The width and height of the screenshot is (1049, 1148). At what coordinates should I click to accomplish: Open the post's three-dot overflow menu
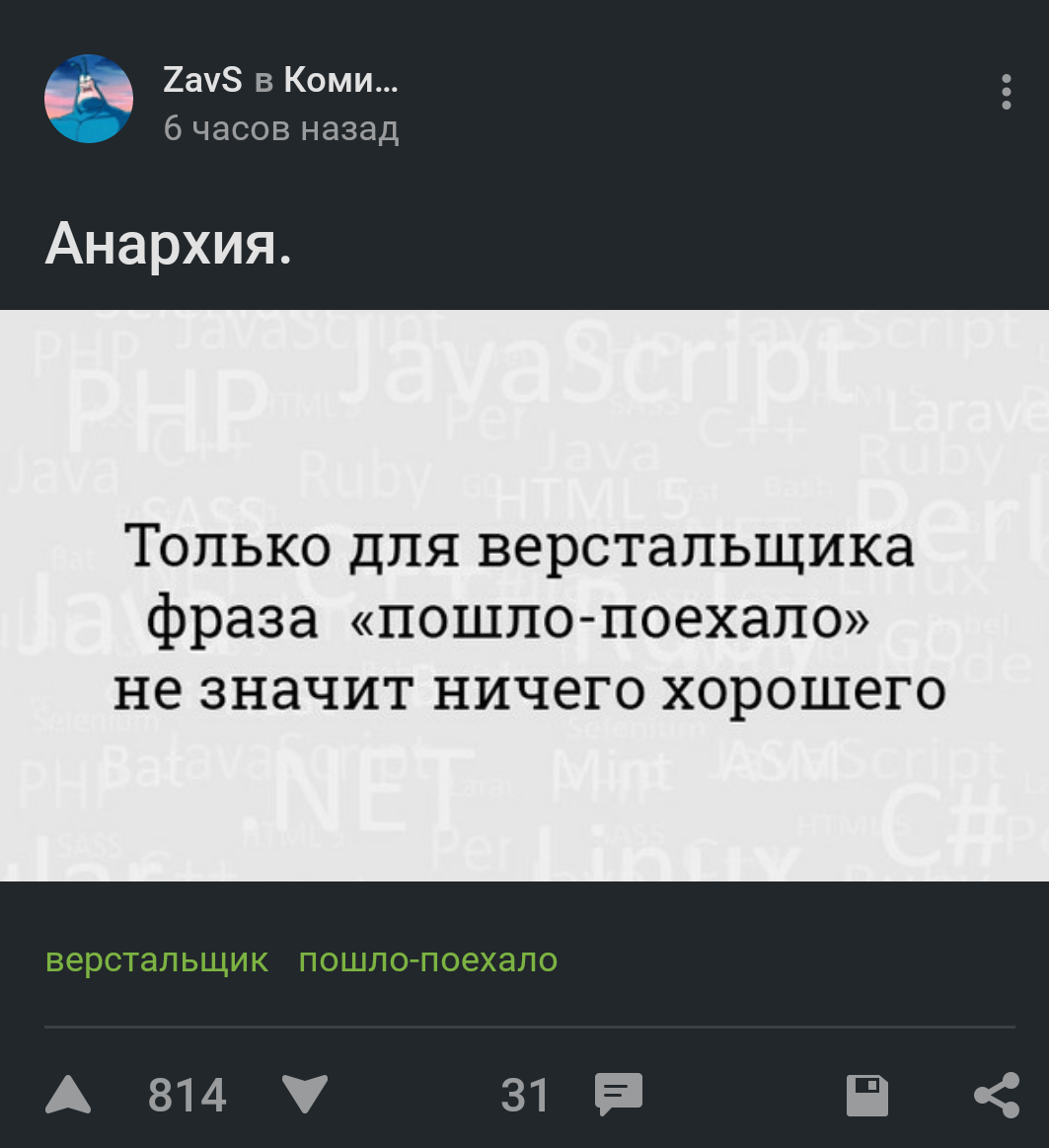1006,92
